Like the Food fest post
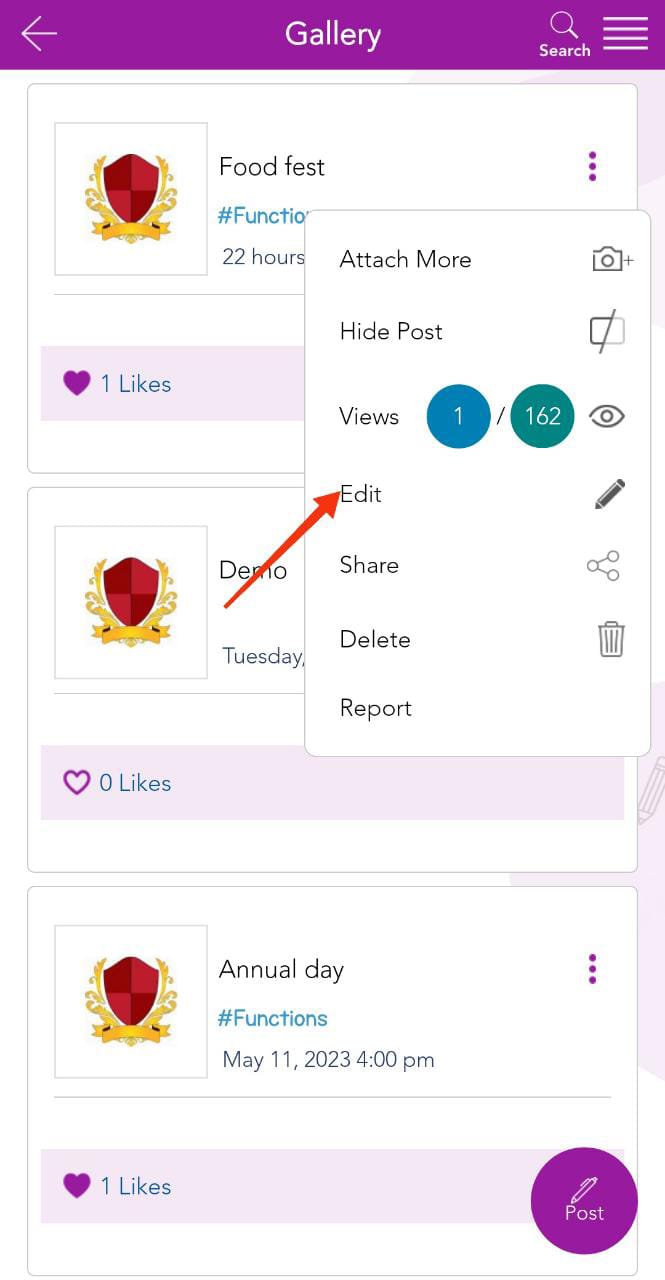 click(77, 383)
